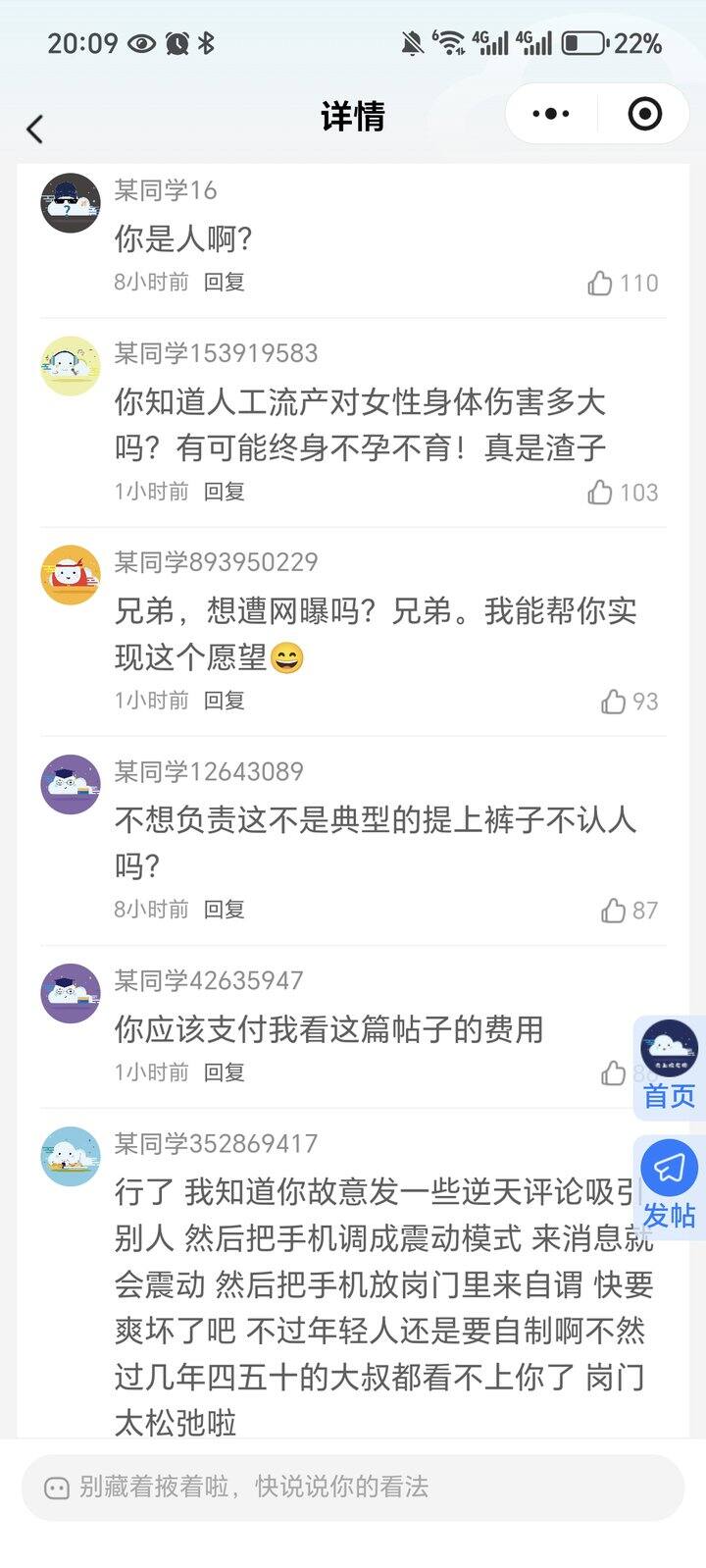Reply to 某同学16's comment
The width and height of the screenshot is (706, 1568).
point(224,283)
